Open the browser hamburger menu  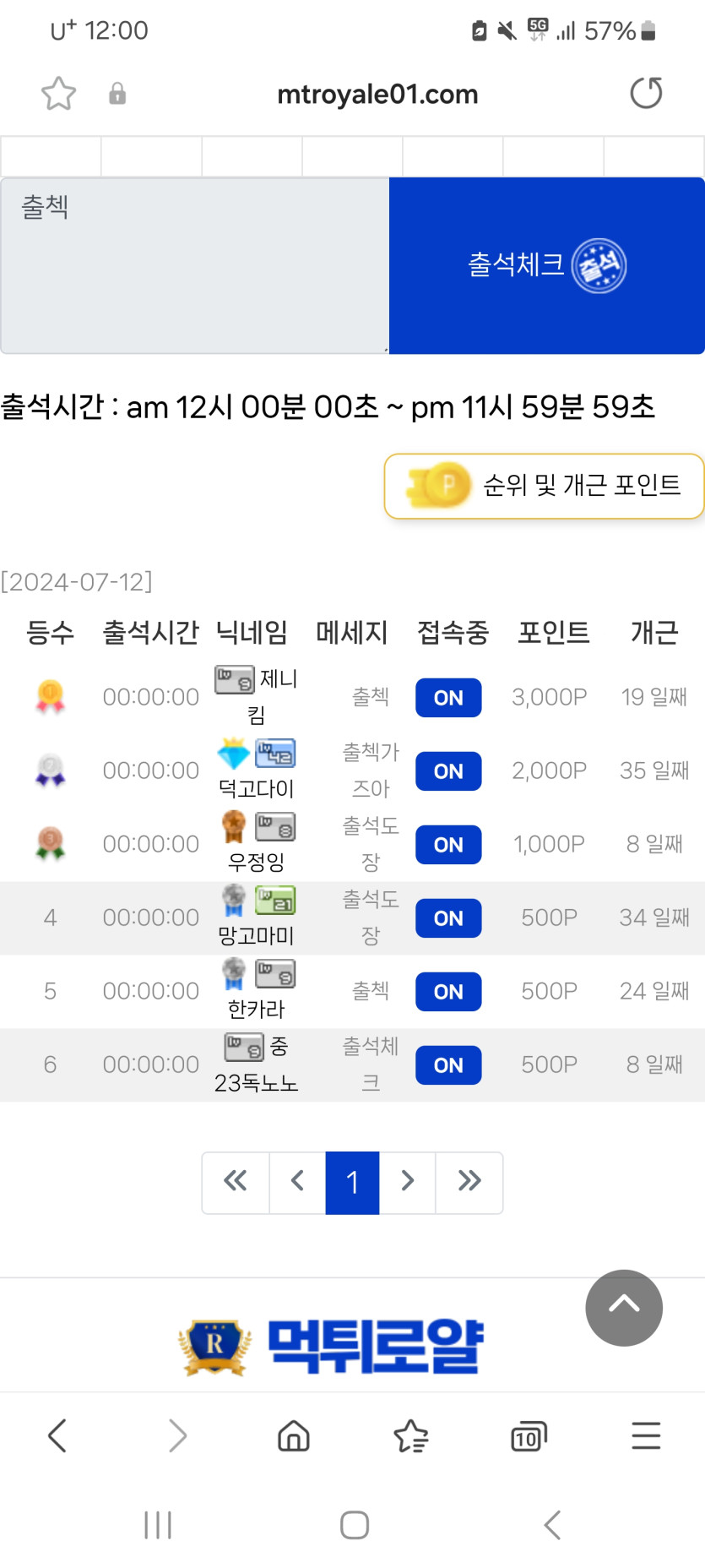(x=646, y=1435)
